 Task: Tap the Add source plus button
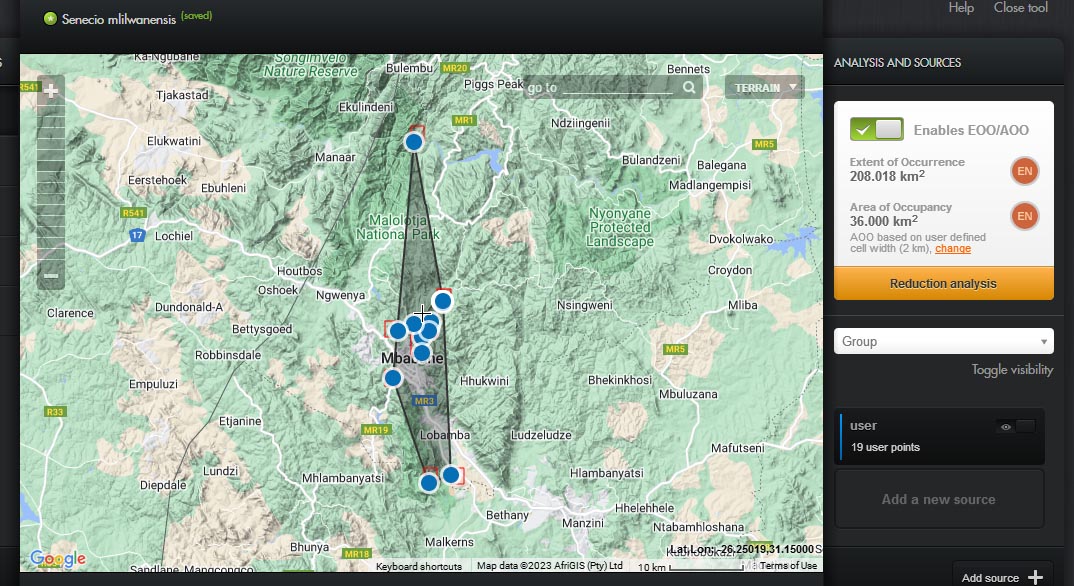[x=1035, y=577]
